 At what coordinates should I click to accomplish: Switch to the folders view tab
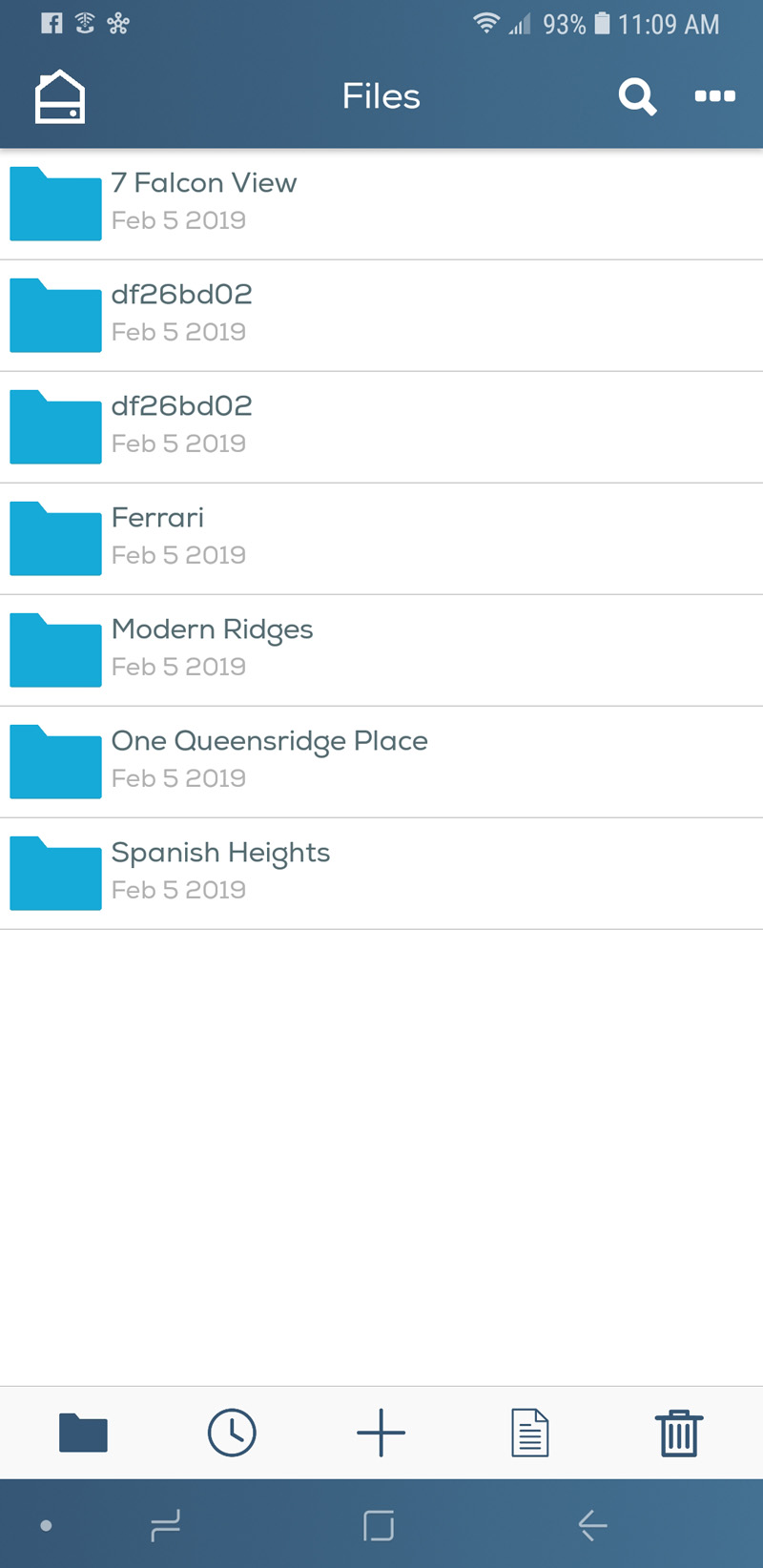[84, 1433]
